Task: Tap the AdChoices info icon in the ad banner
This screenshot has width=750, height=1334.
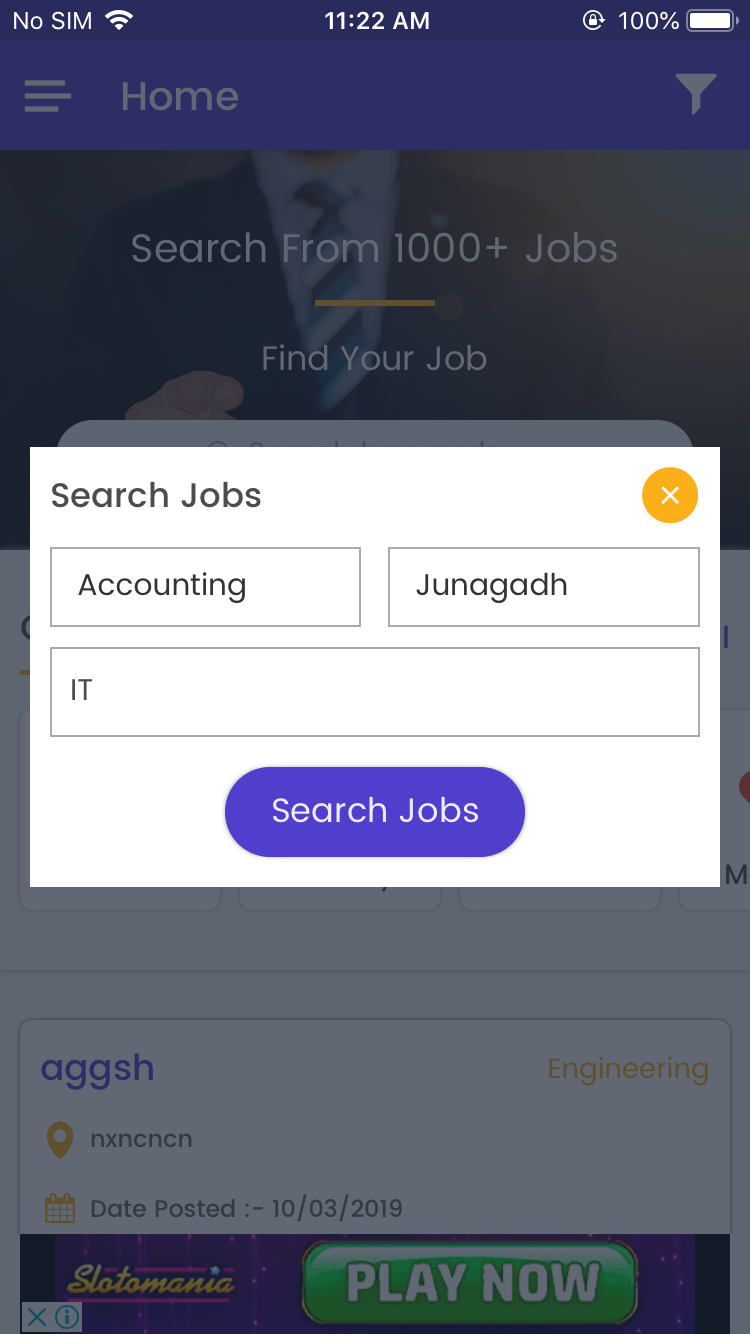Action: coord(66,1318)
